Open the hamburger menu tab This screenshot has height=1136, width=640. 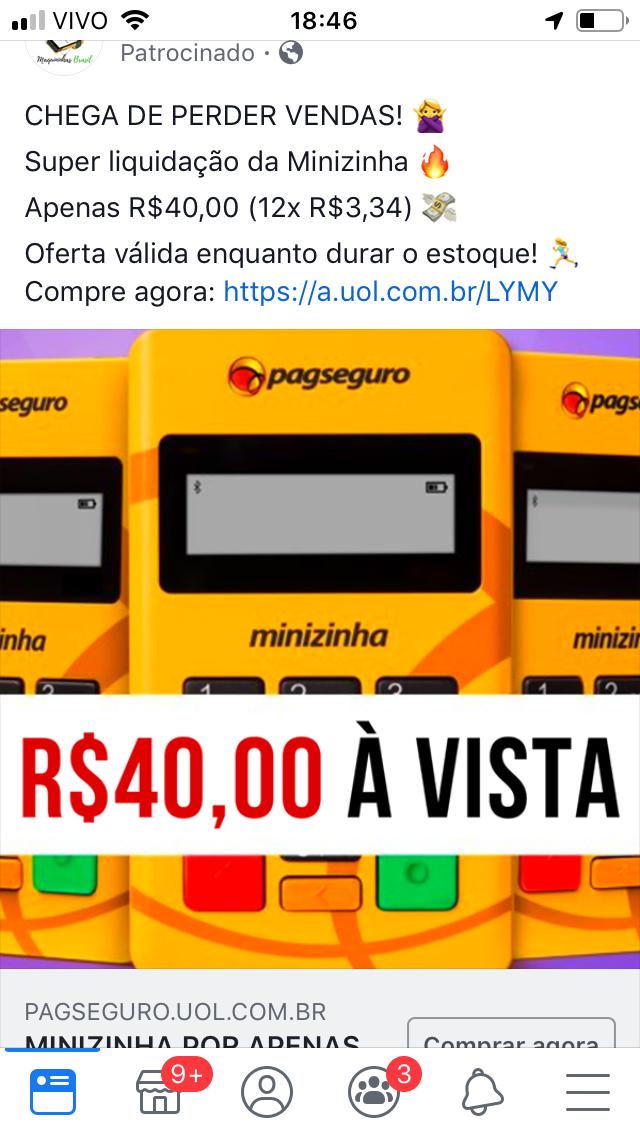(588, 1092)
